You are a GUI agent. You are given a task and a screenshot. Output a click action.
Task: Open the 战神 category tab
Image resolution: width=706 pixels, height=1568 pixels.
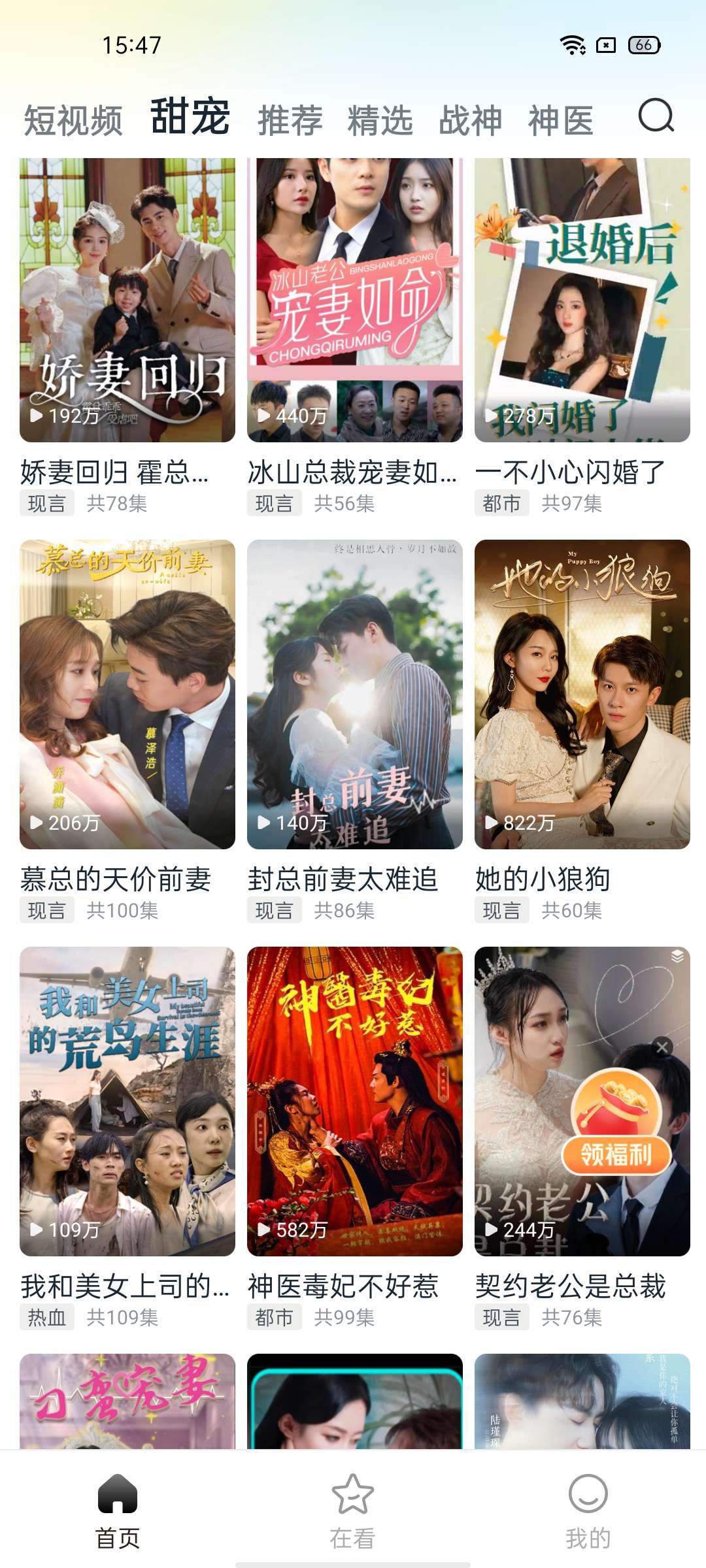pyautogui.click(x=471, y=121)
